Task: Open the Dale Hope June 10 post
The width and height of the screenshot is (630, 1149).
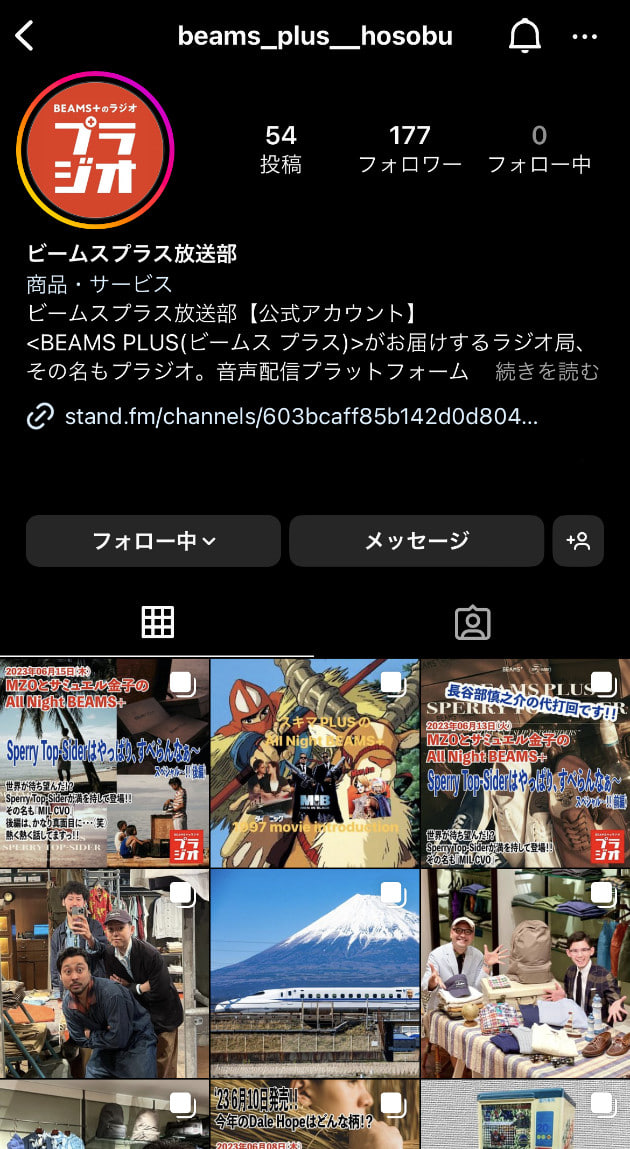Action: point(315,1115)
